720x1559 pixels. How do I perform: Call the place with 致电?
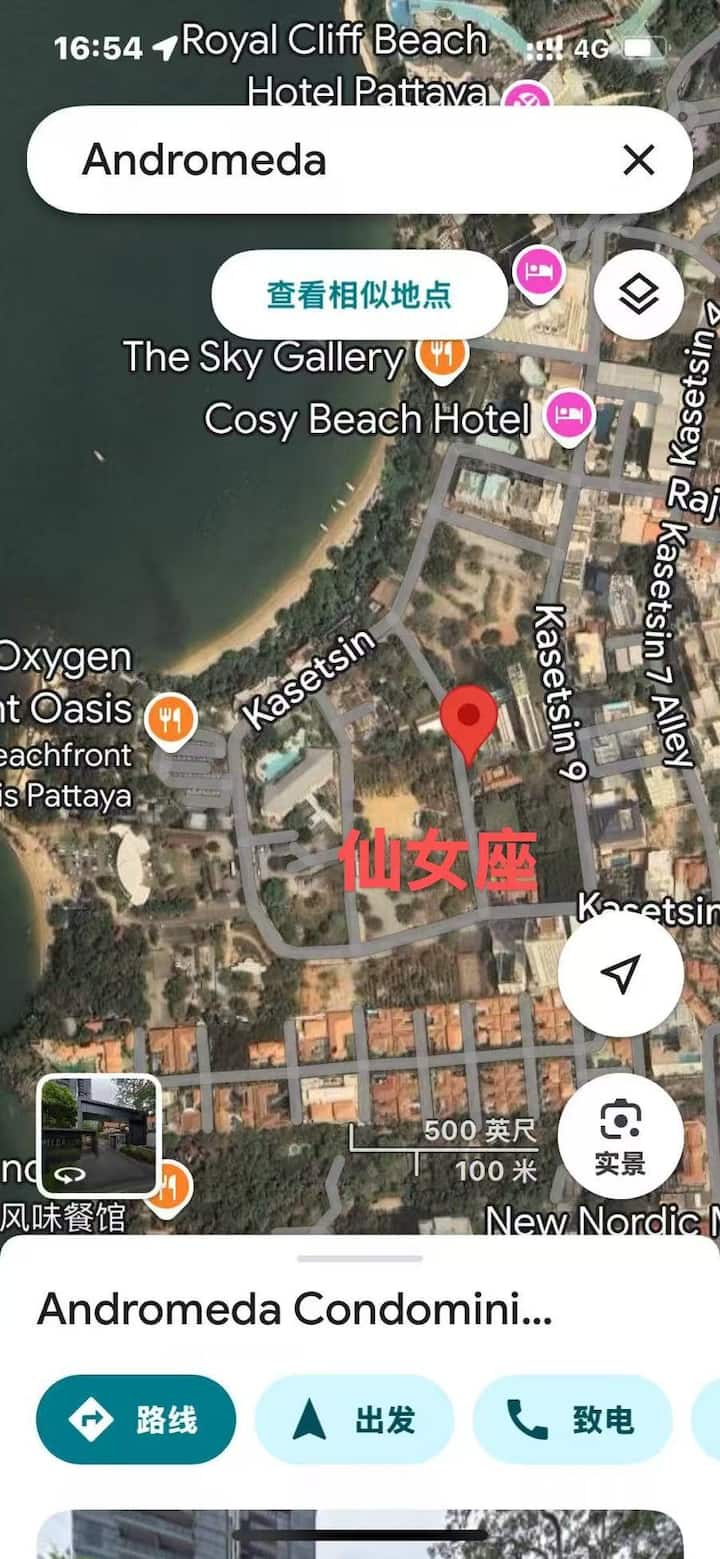[x=572, y=1419]
